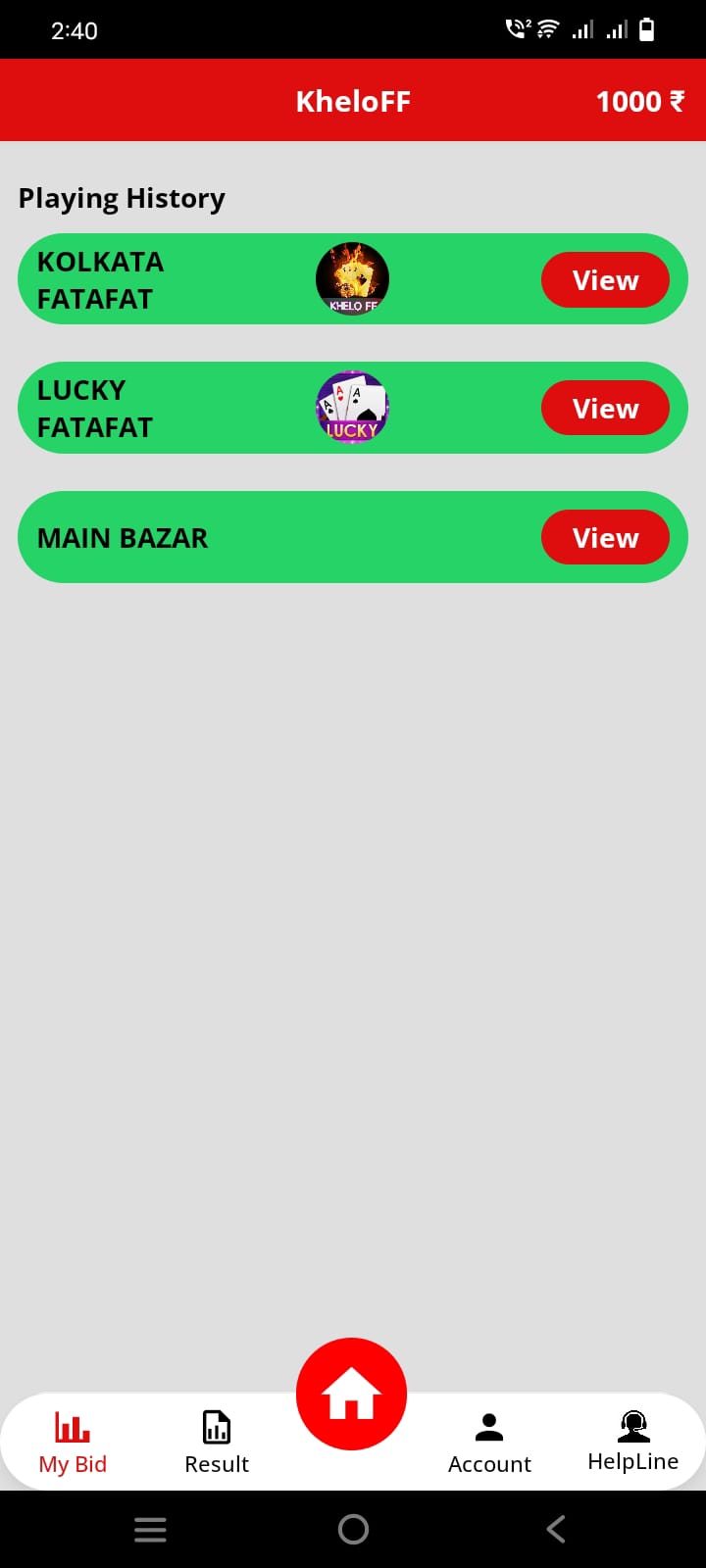This screenshot has width=706, height=1568.
Task: View Kolkata Fatafat playing history
Action: (605, 280)
